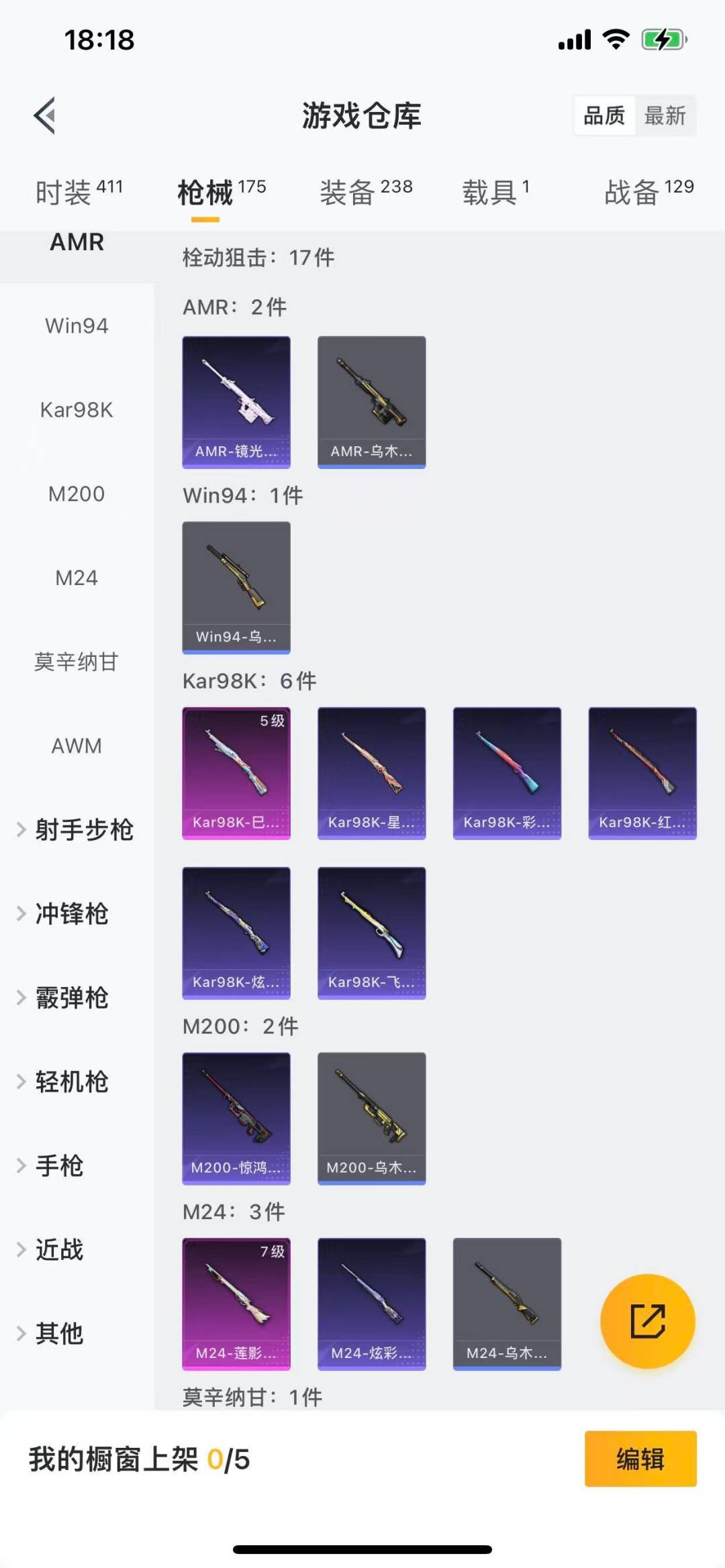
Task: Tap the yellow floating share button
Action: click(647, 1321)
